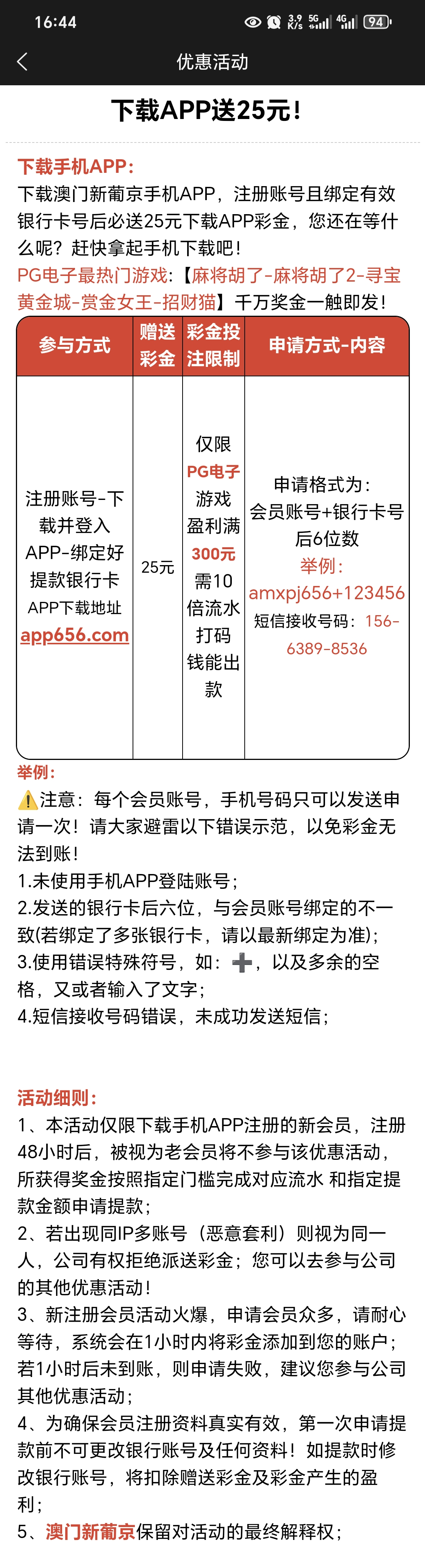
Task: Open the app656.com download link
Action: point(74,635)
